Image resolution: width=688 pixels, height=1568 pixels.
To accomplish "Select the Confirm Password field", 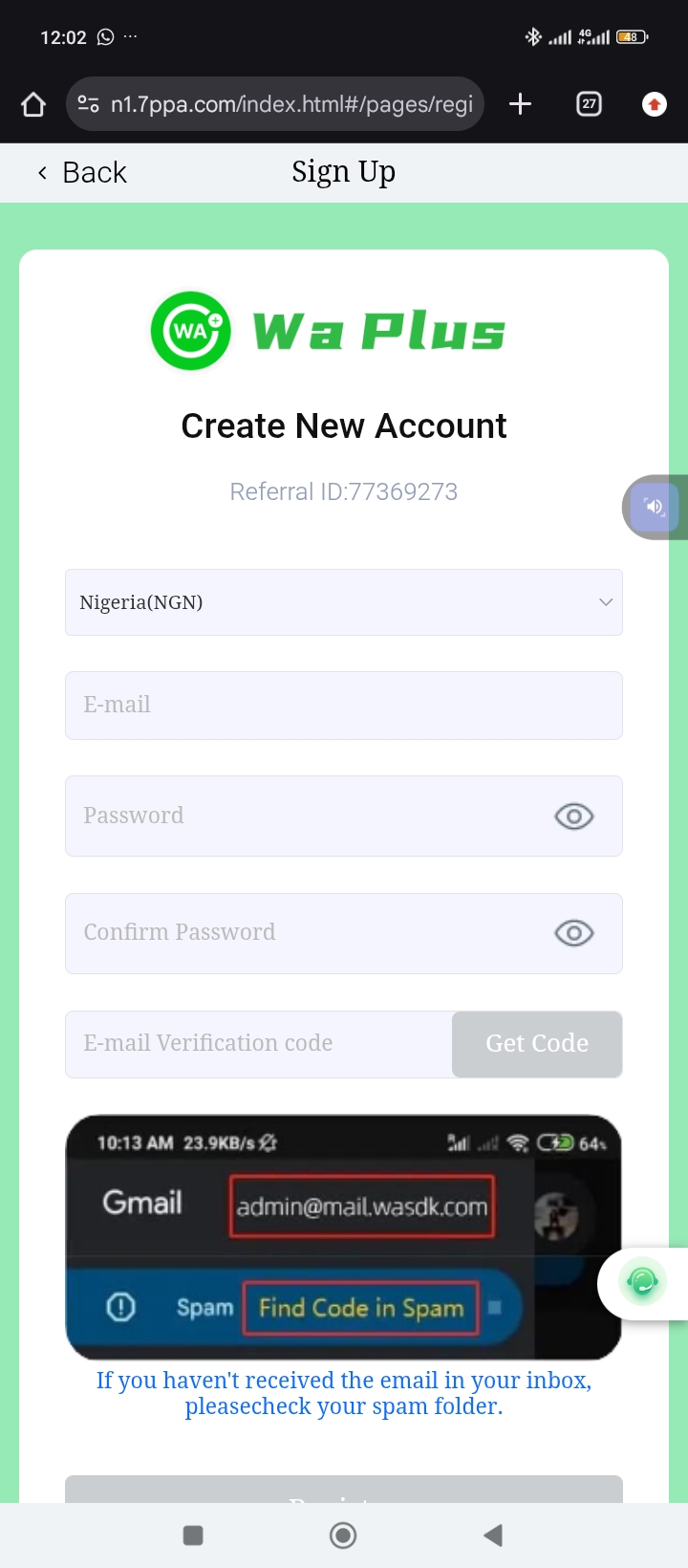I will (x=306, y=933).
